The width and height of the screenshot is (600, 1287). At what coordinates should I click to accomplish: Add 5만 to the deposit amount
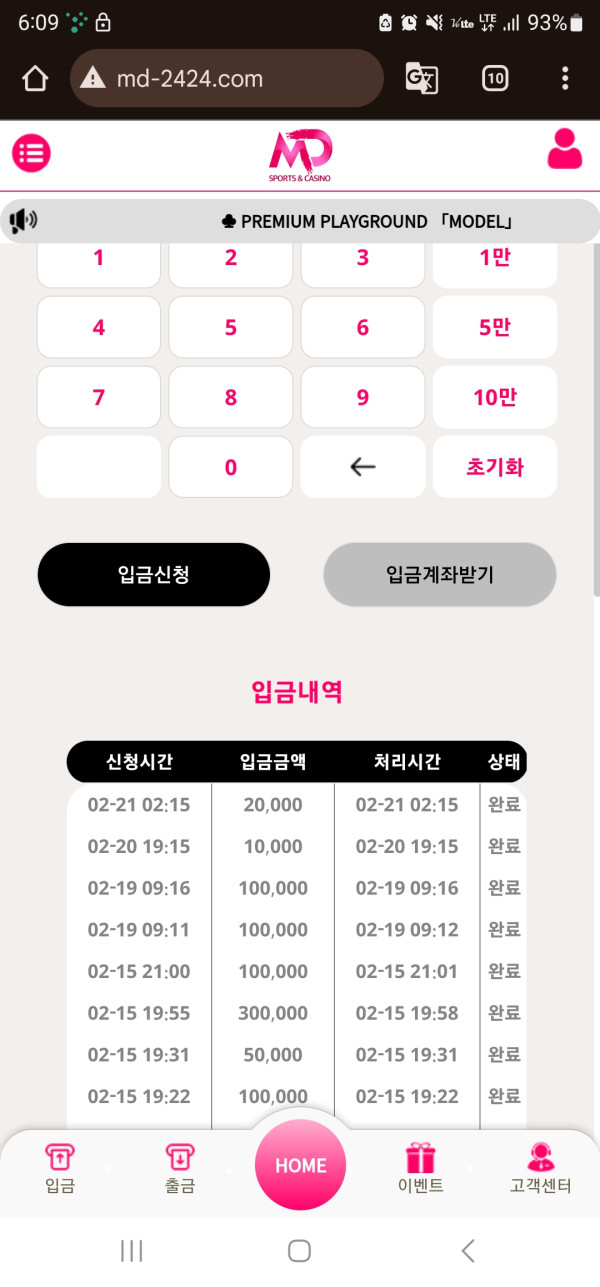click(494, 327)
